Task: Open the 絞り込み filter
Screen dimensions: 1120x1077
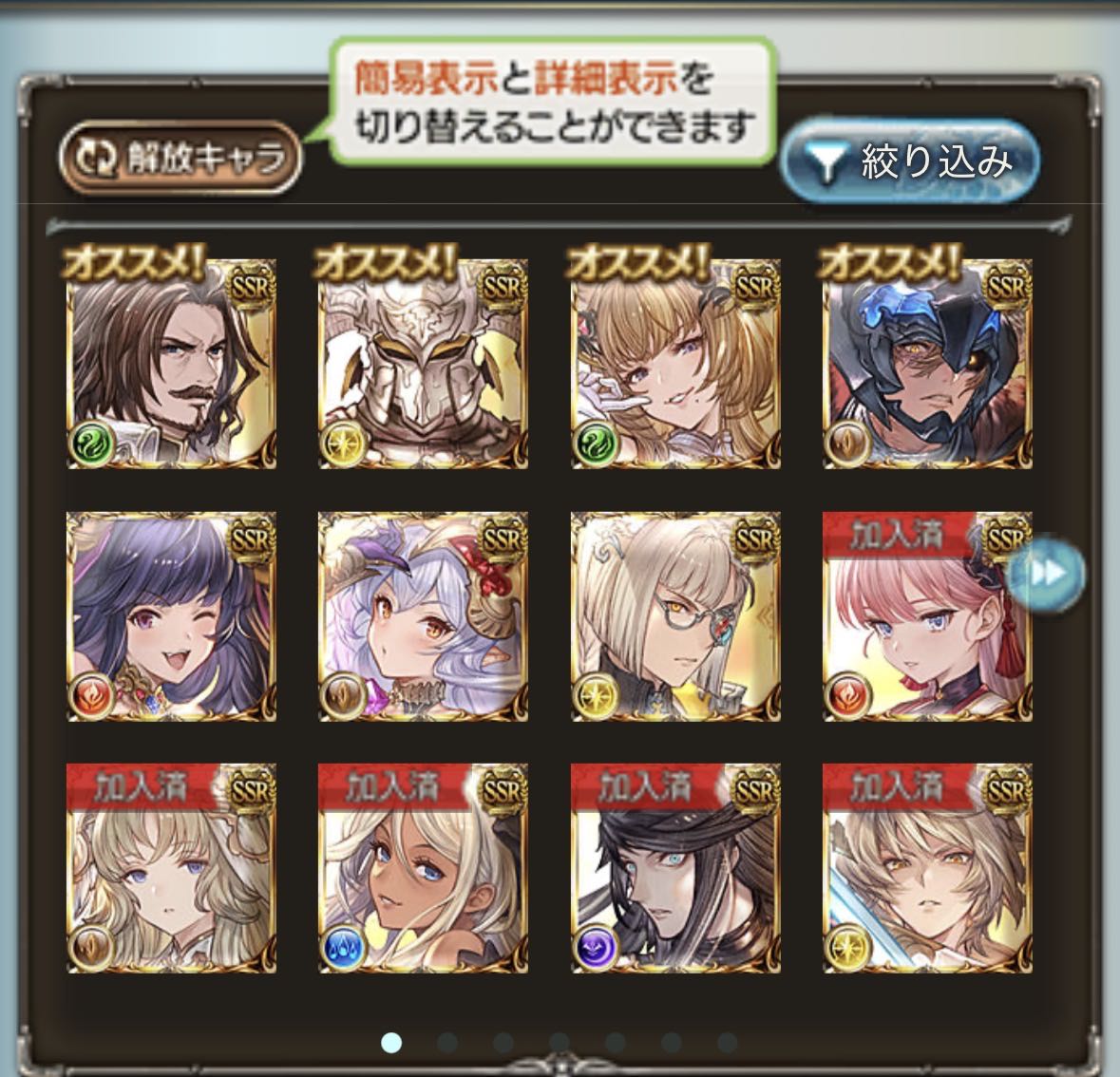Action: [910, 162]
